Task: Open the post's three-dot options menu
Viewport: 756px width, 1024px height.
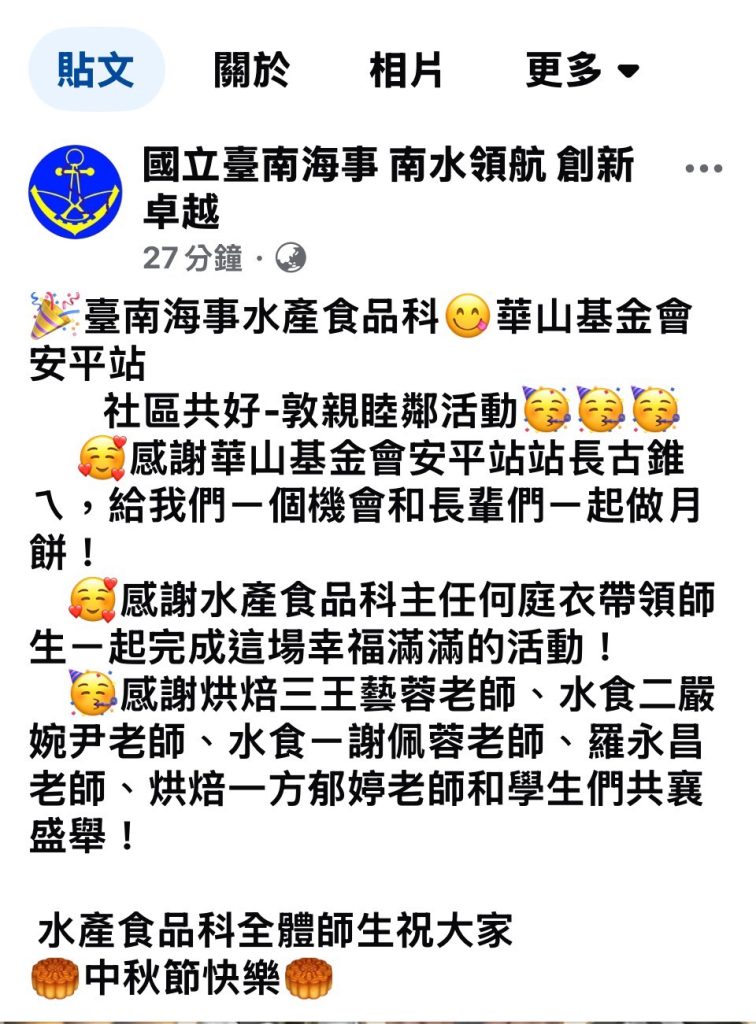Action: pyautogui.click(x=703, y=169)
